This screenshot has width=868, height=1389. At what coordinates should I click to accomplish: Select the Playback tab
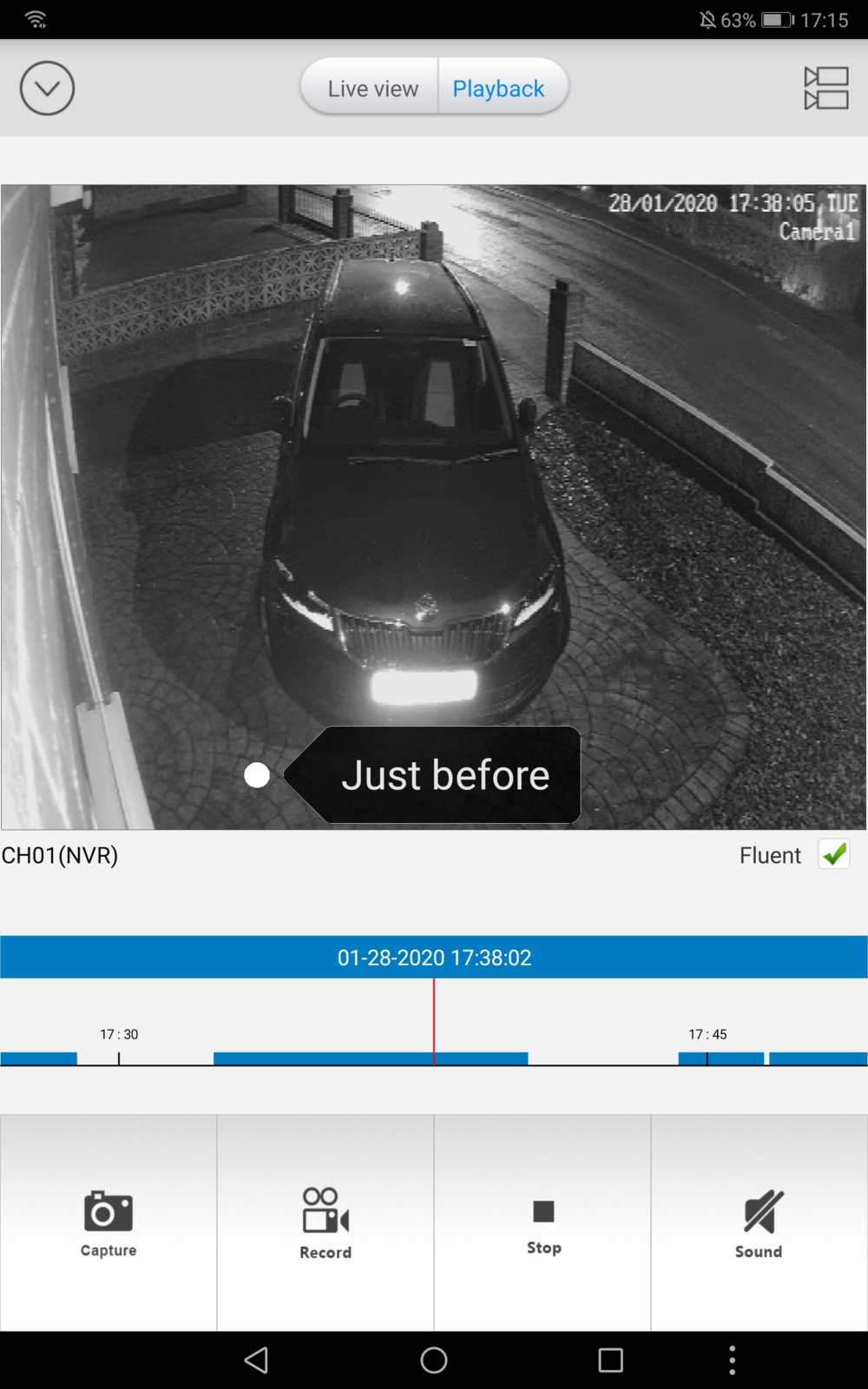pyautogui.click(x=499, y=88)
